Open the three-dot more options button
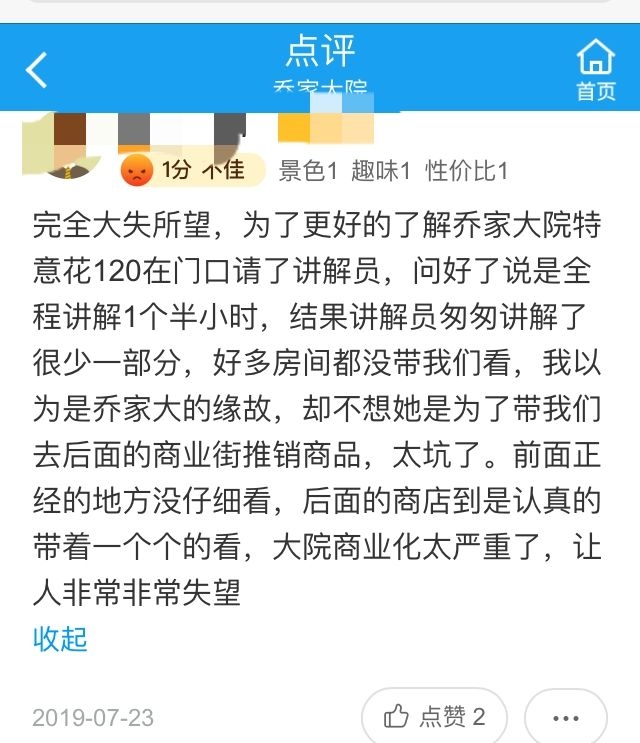This screenshot has width=640, height=743. [x=566, y=716]
